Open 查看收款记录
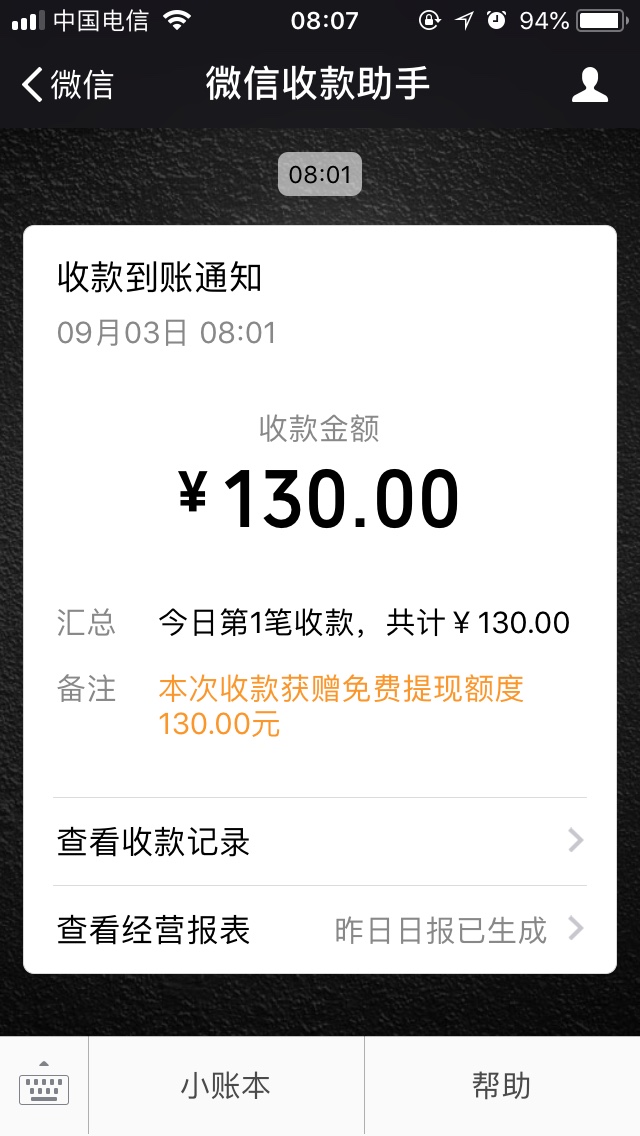The image size is (640, 1136). [x=320, y=842]
